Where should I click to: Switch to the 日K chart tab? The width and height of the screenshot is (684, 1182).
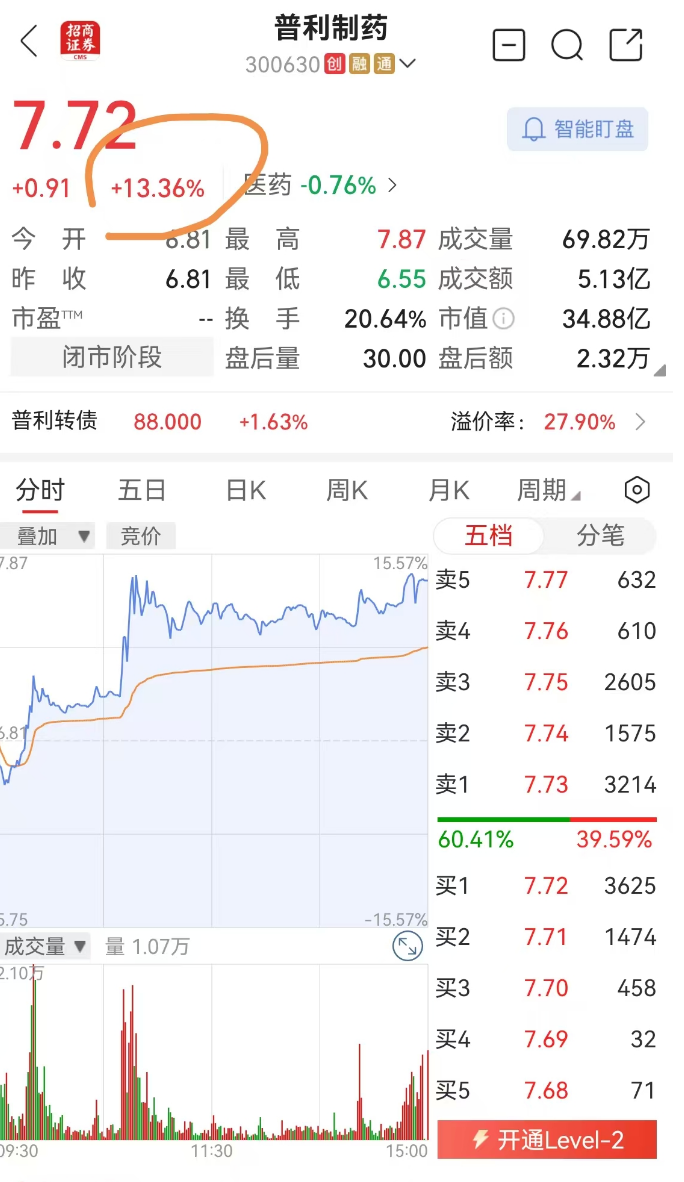(245, 490)
